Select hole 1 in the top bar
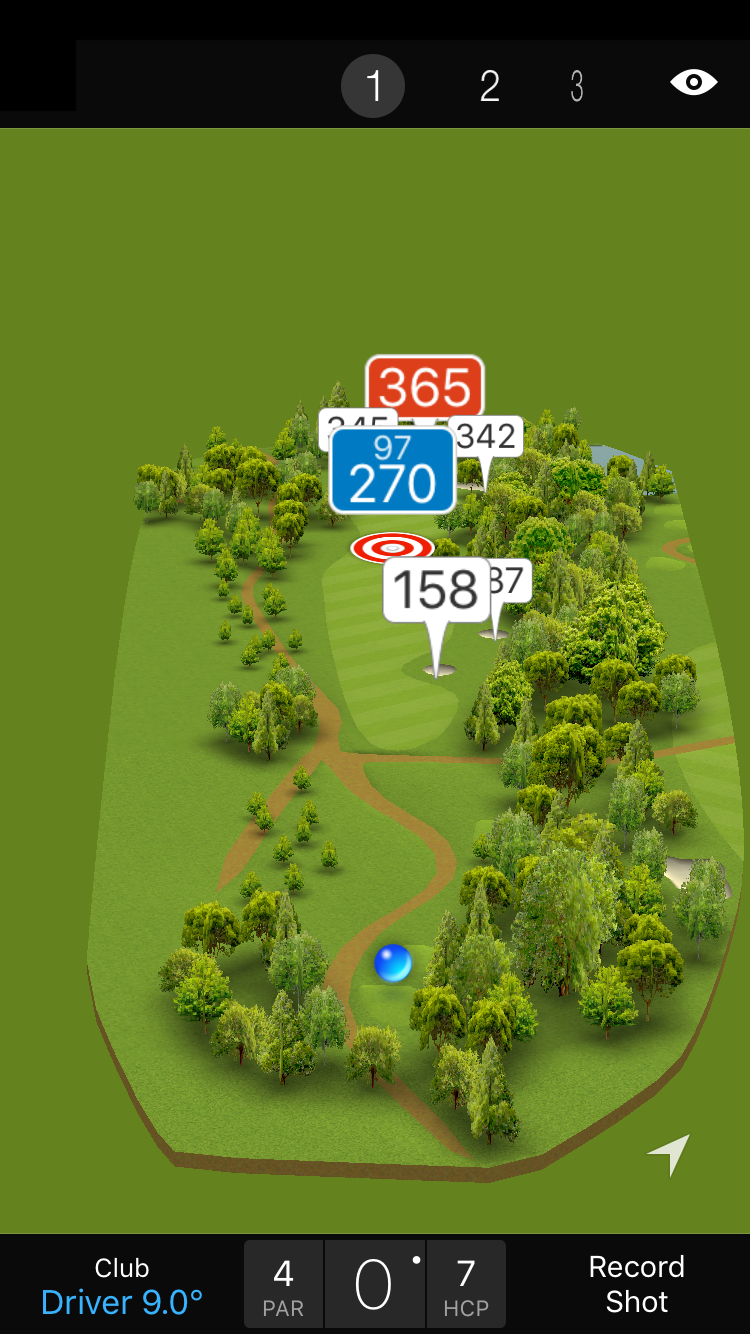 pyautogui.click(x=373, y=87)
